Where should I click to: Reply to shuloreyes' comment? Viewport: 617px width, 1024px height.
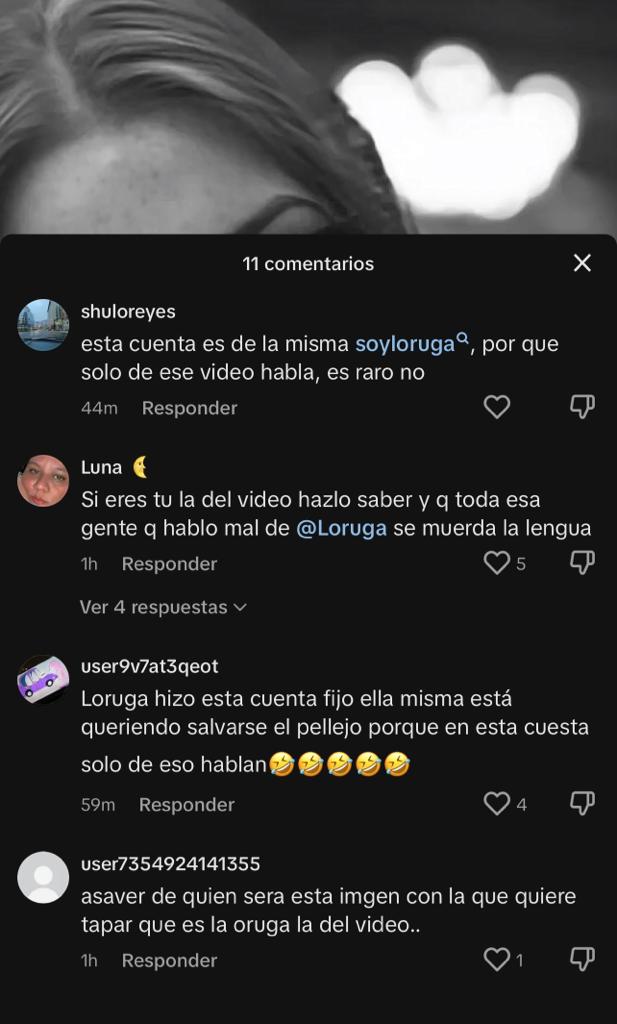coord(189,408)
